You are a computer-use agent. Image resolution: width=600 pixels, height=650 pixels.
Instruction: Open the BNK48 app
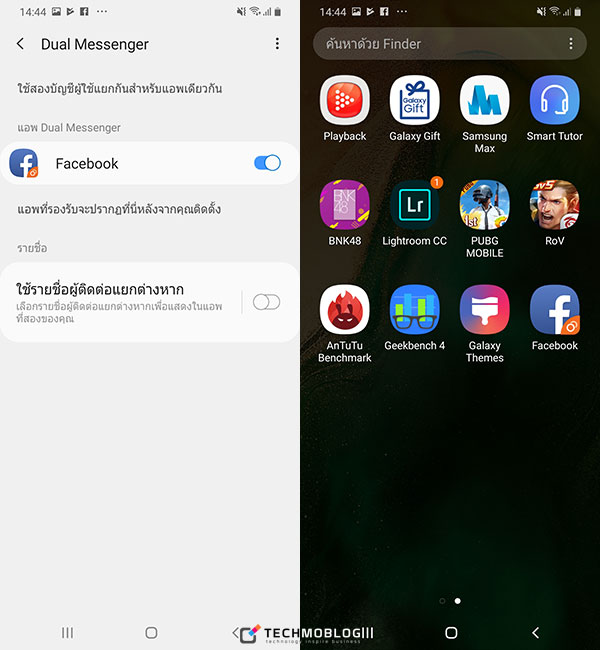coord(345,205)
